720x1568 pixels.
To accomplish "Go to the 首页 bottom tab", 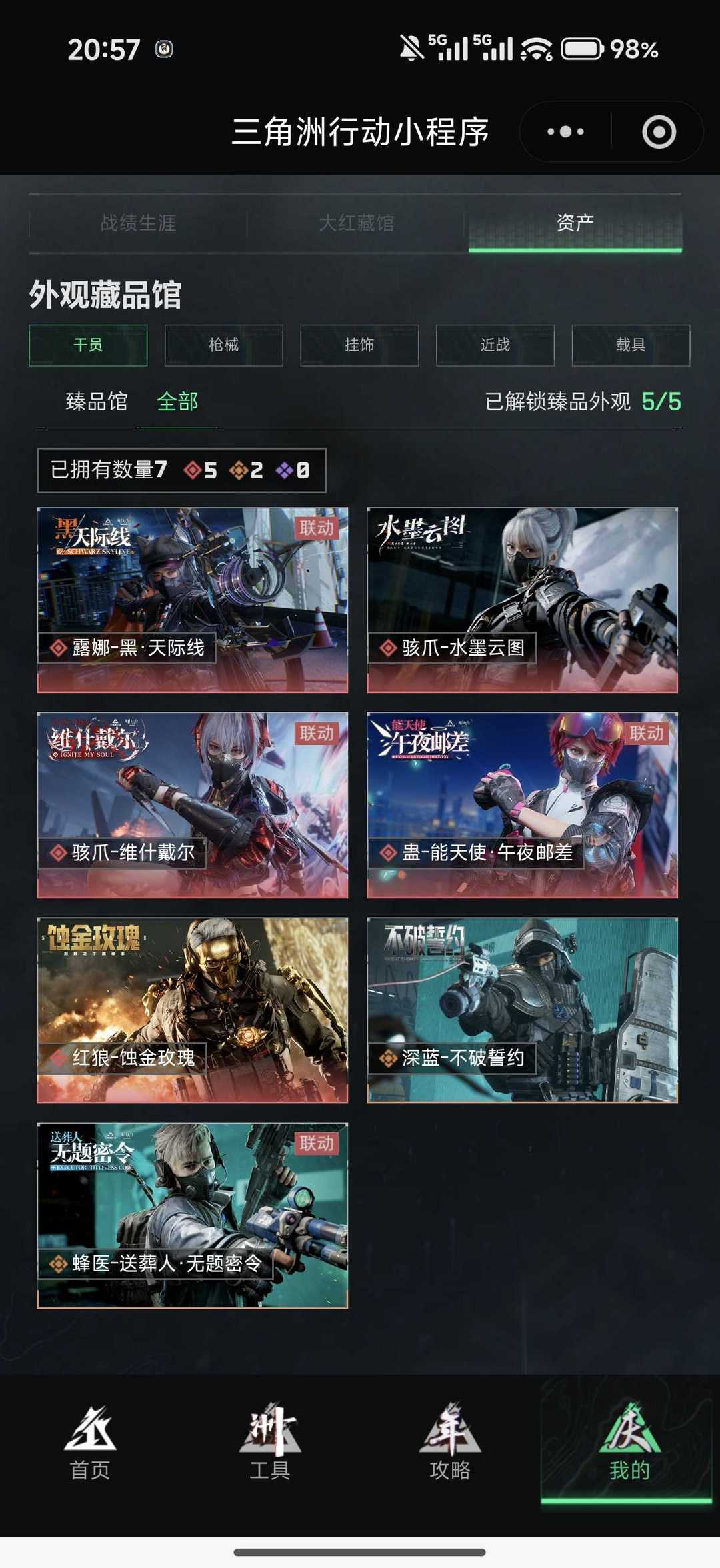I will (90, 1441).
